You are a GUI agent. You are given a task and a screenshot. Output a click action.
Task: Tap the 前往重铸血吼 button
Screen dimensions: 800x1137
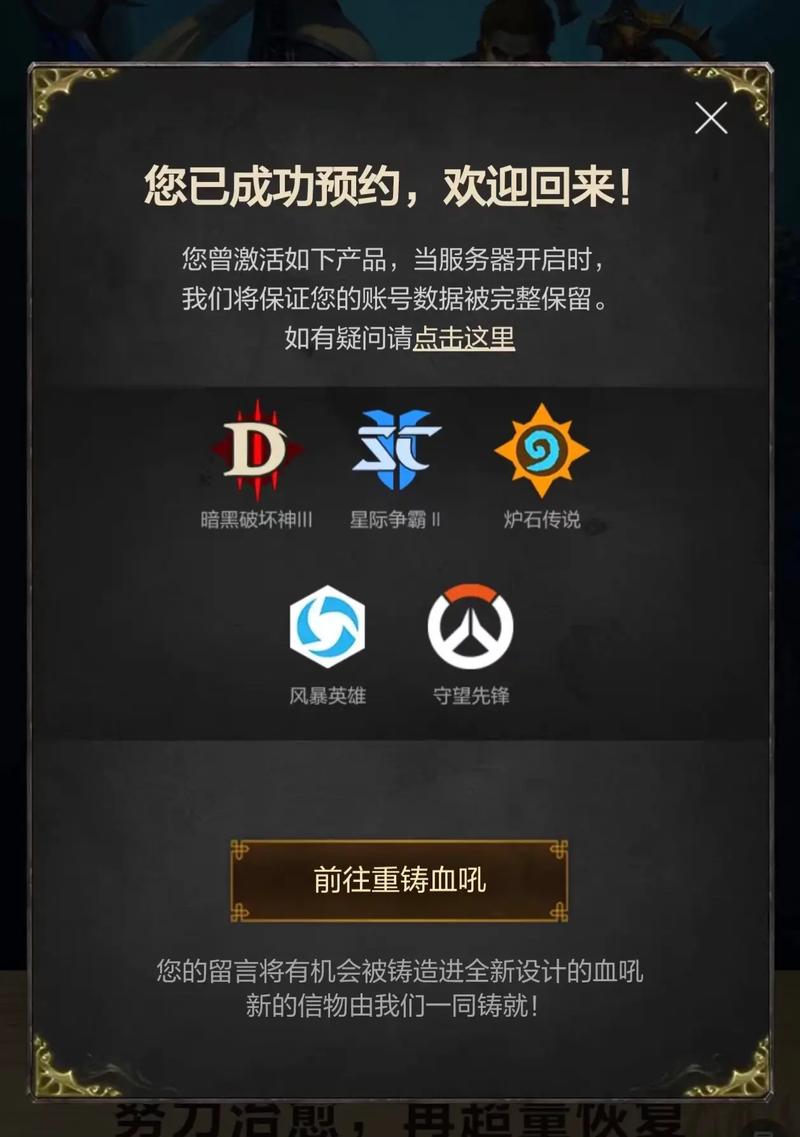click(x=400, y=880)
